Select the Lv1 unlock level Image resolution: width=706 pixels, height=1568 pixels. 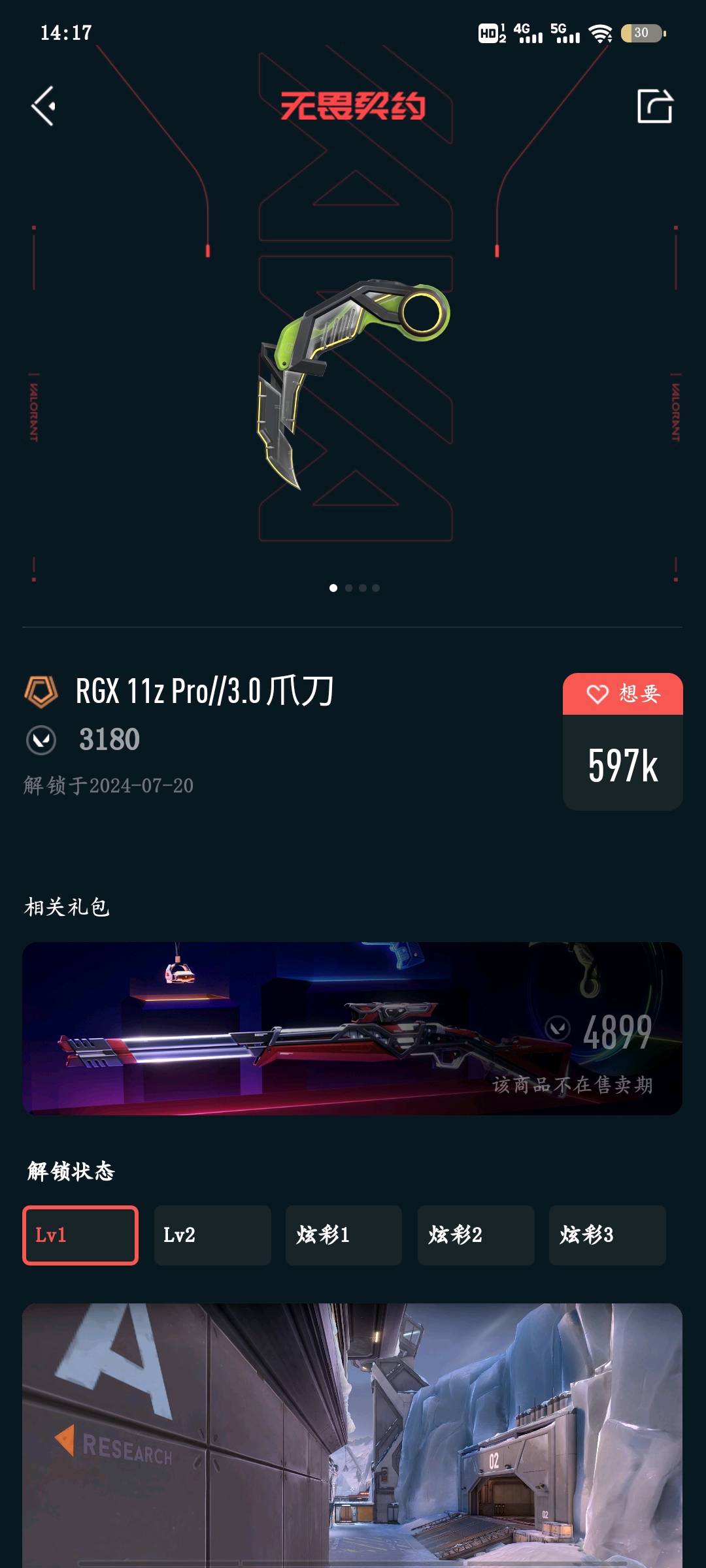[x=80, y=1235]
